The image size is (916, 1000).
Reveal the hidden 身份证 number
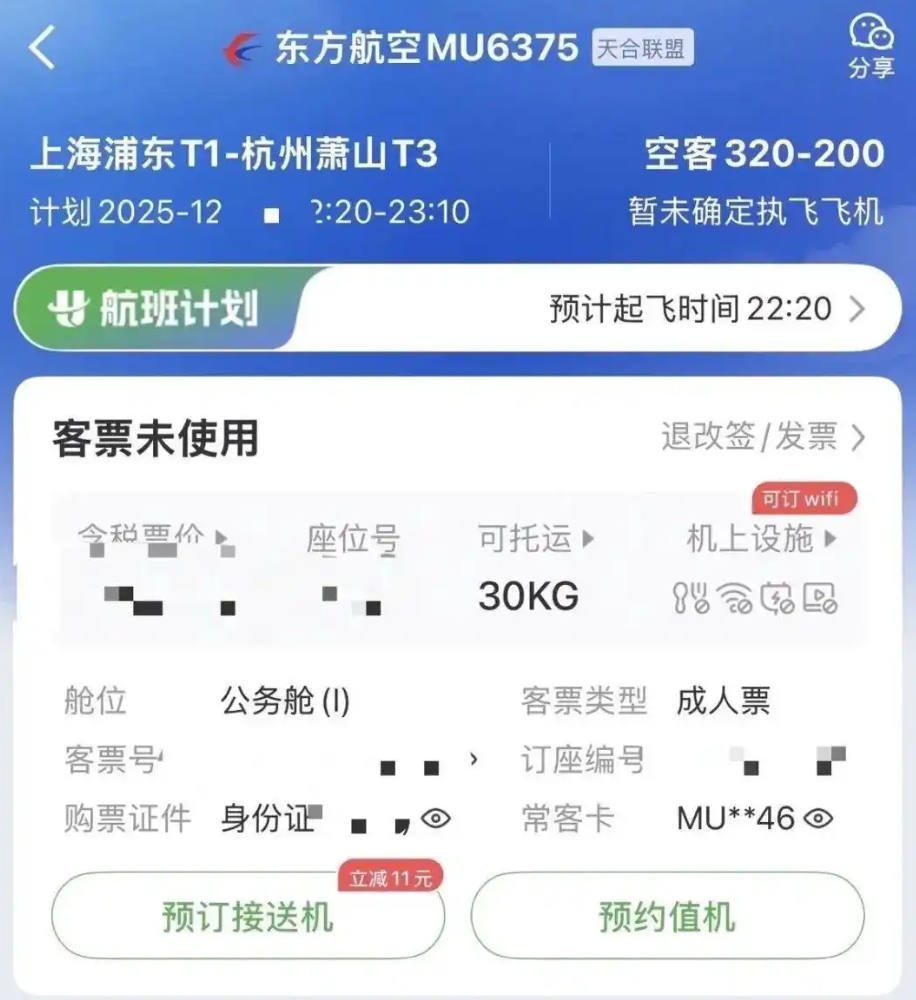(x=435, y=819)
